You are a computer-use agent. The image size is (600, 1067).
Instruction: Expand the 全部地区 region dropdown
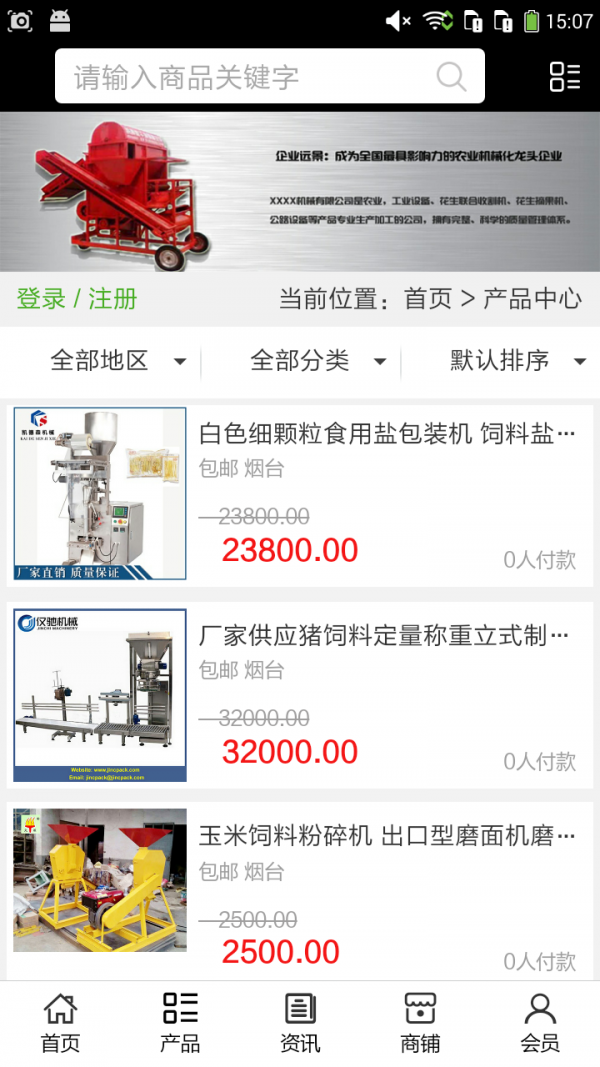point(117,361)
